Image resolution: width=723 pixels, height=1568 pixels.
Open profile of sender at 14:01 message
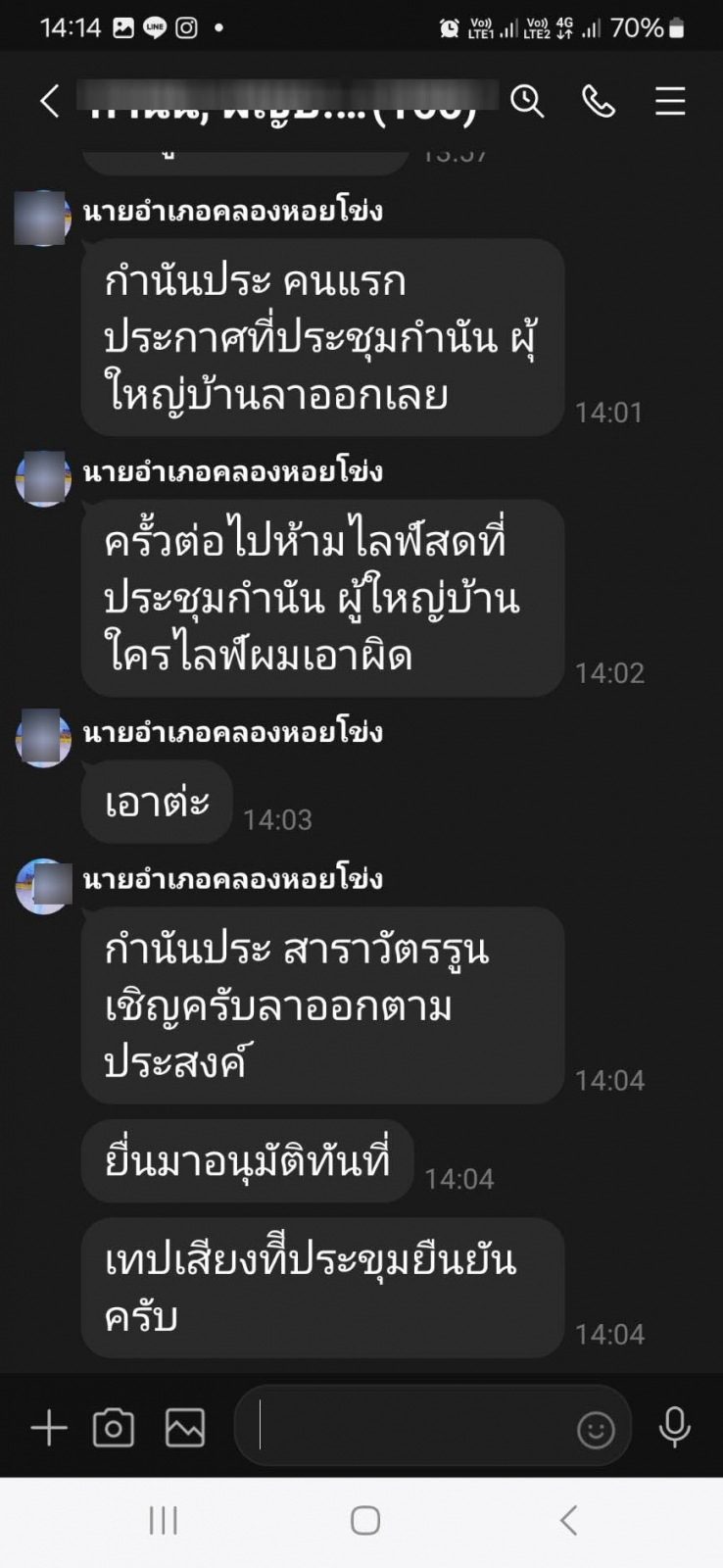click(x=42, y=218)
